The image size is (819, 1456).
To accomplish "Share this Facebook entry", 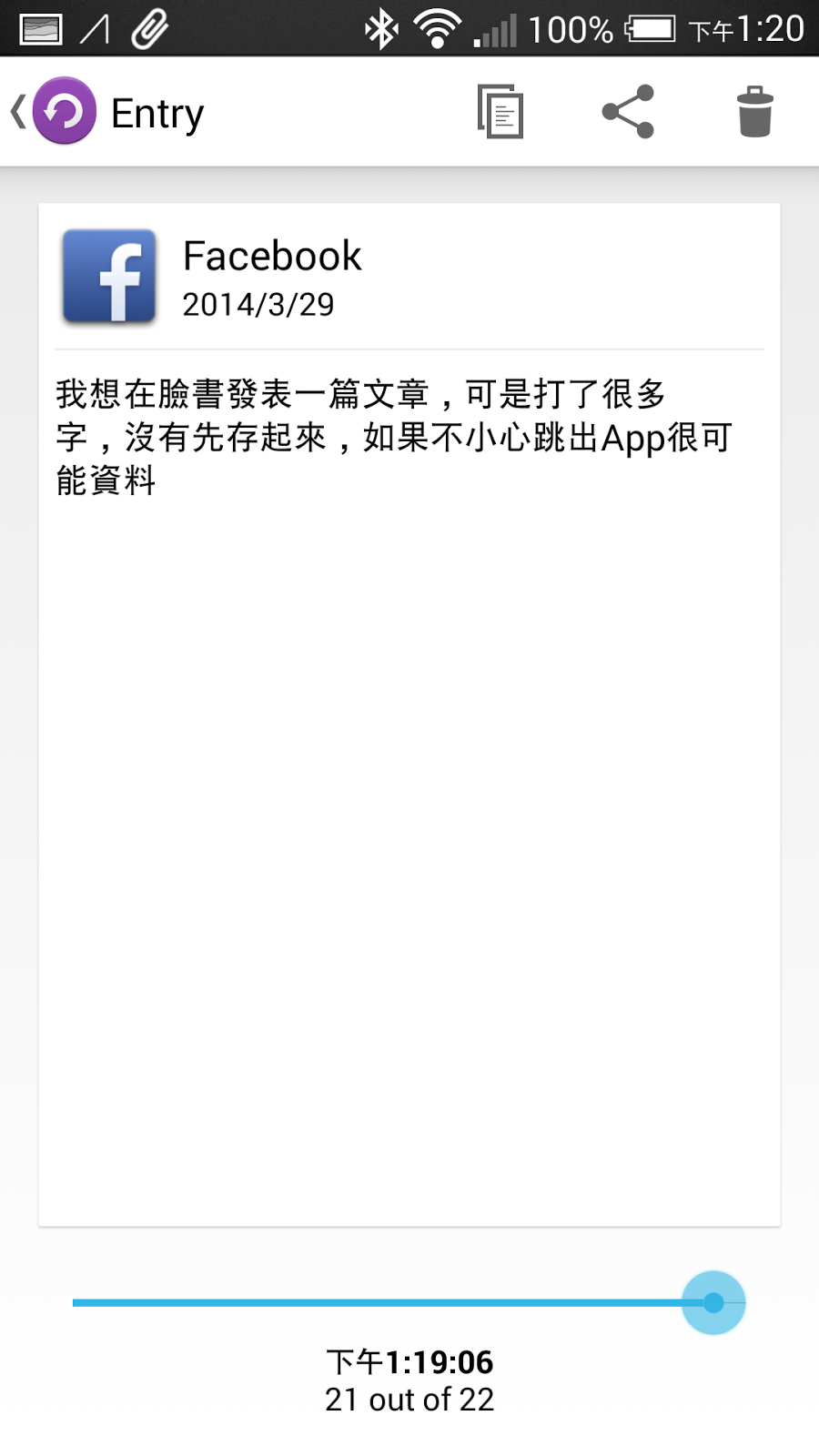I will pos(628,112).
